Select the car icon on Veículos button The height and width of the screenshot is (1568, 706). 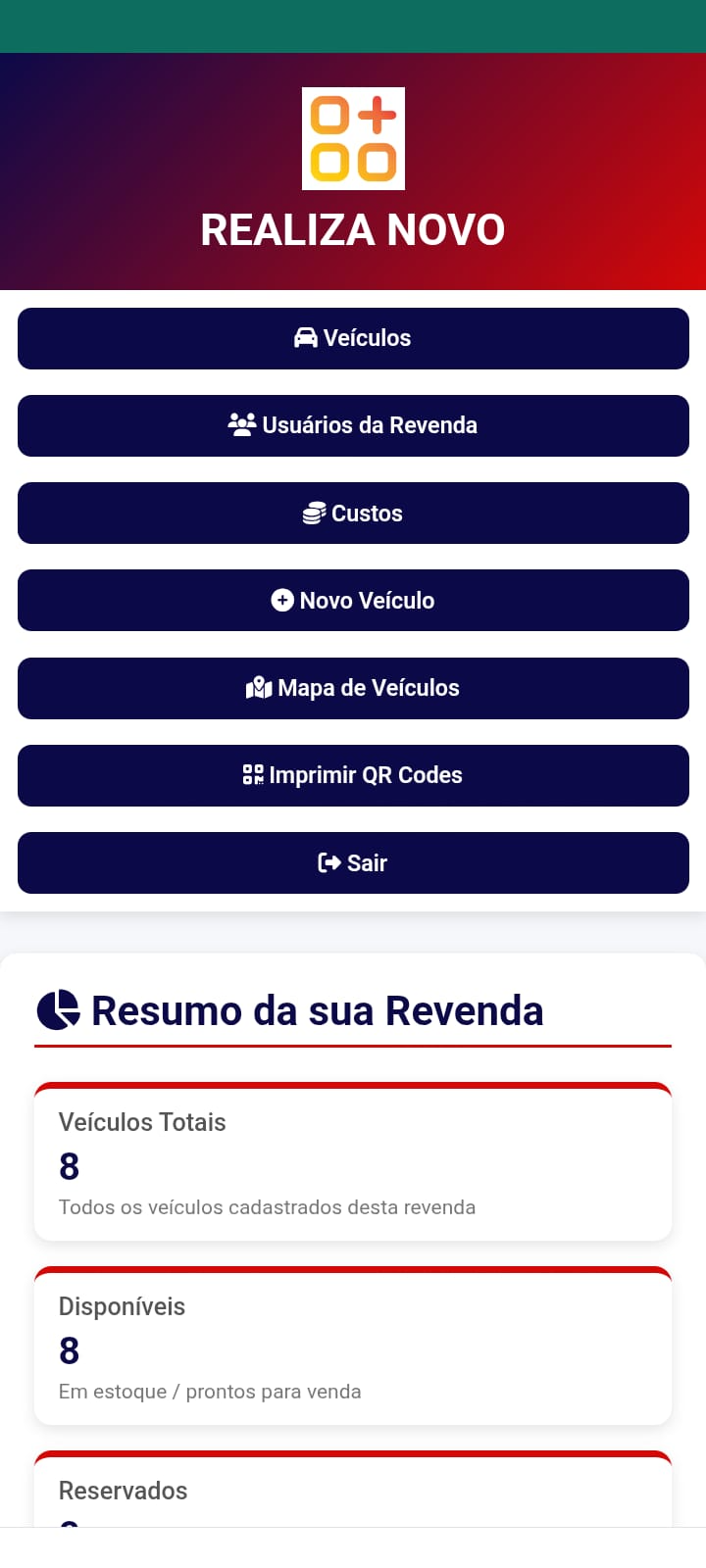(304, 337)
